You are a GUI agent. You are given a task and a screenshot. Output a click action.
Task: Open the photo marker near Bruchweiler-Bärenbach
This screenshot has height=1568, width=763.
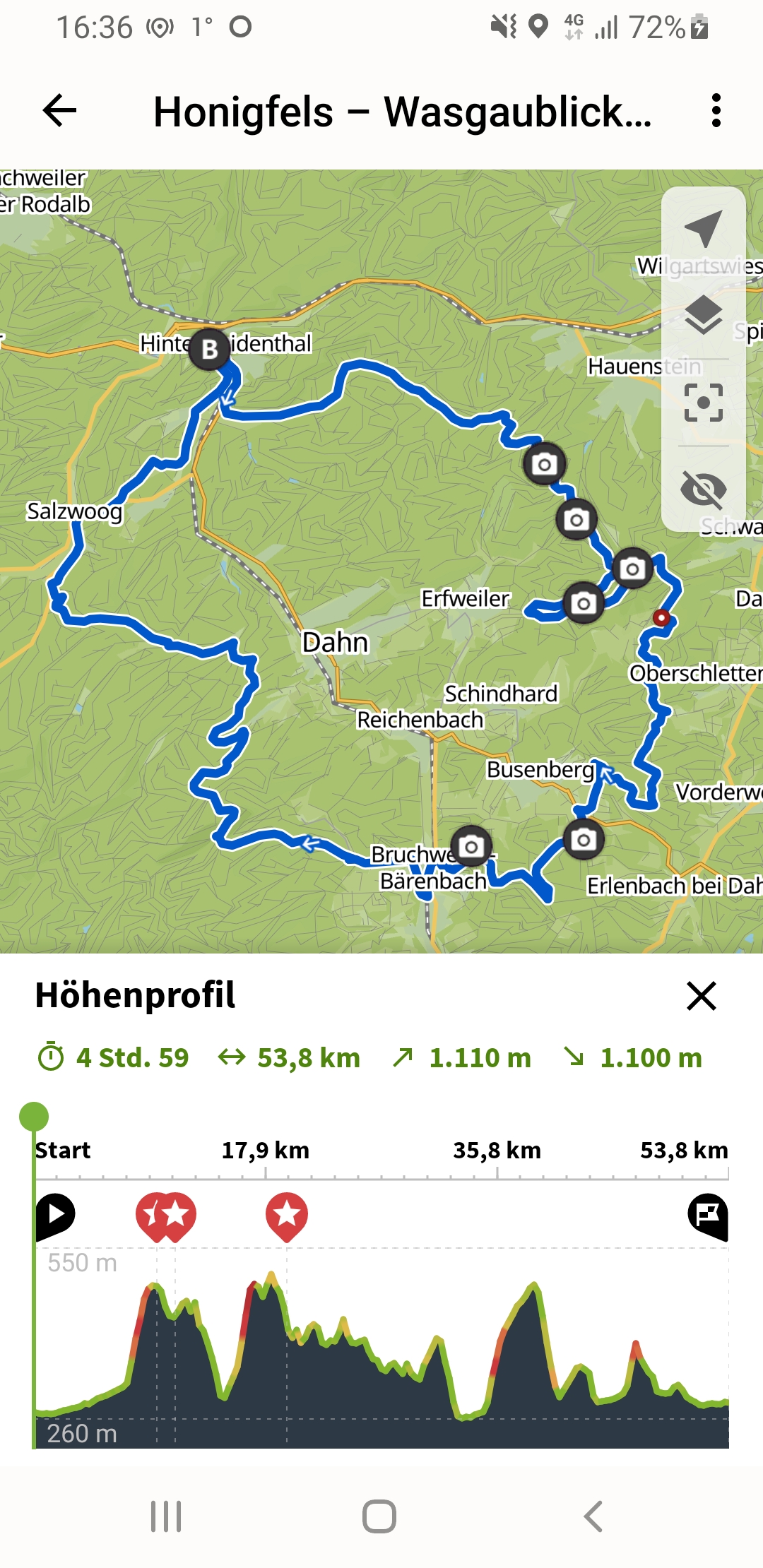click(x=471, y=846)
